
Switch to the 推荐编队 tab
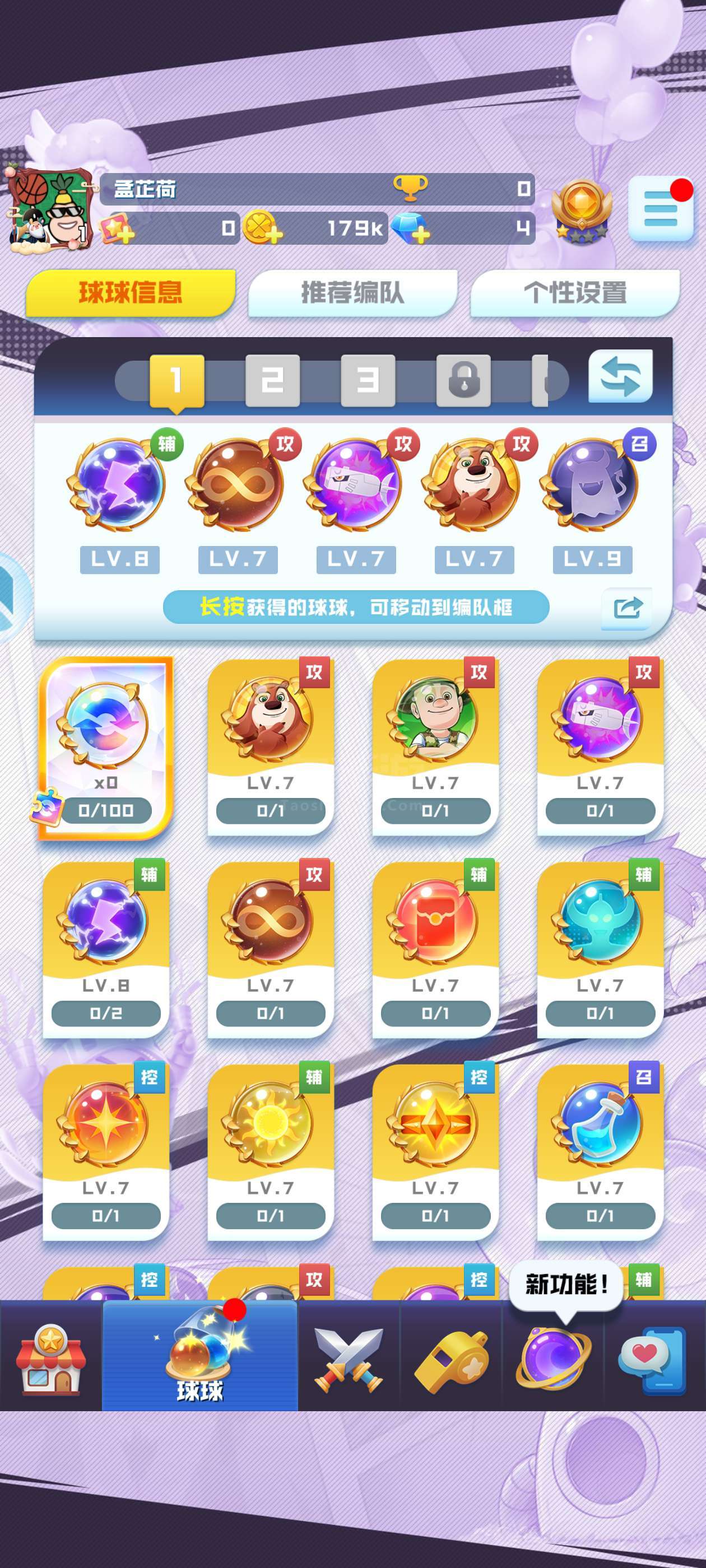[x=352, y=293]
